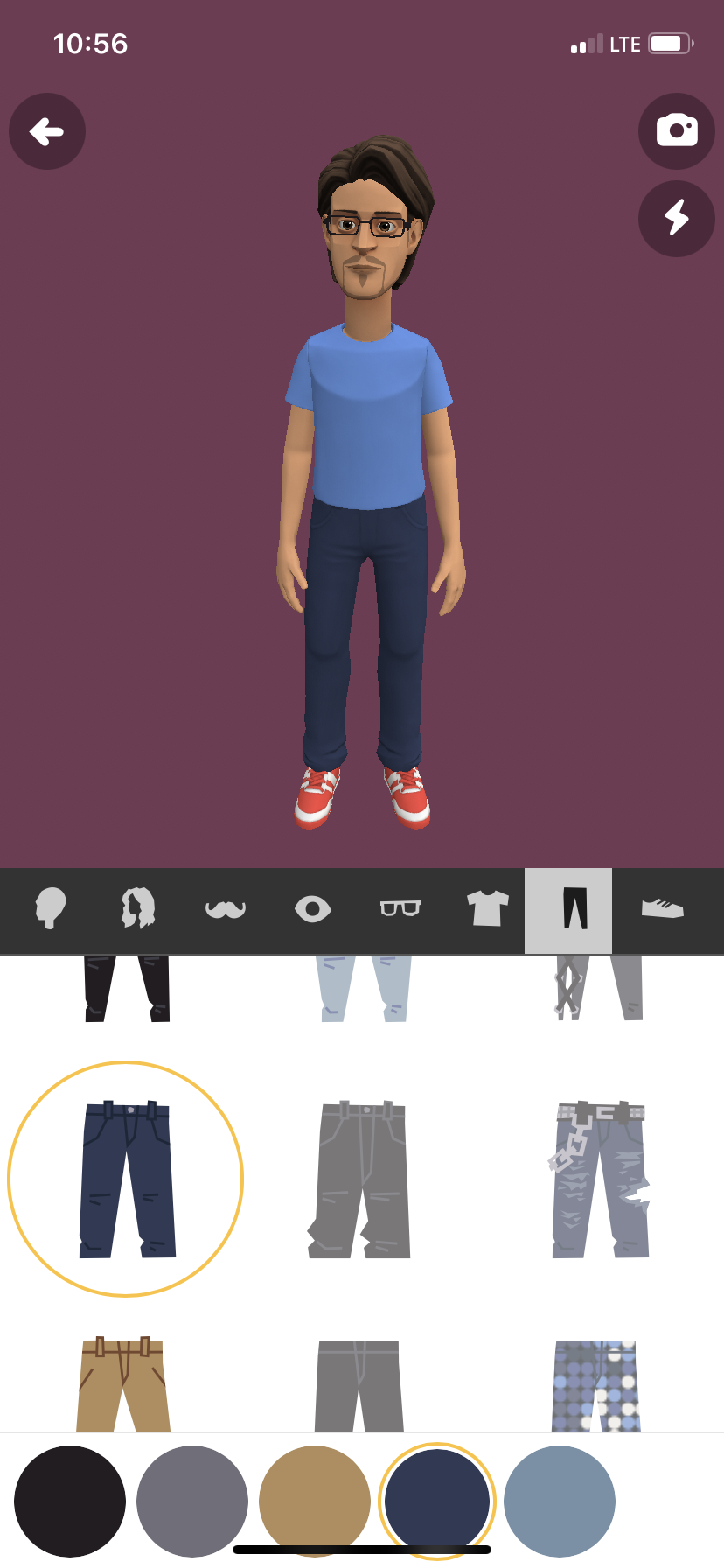Select the polka dot patterned pants
This screenshot has width=724, height=1568.
tap(597, 1386)
